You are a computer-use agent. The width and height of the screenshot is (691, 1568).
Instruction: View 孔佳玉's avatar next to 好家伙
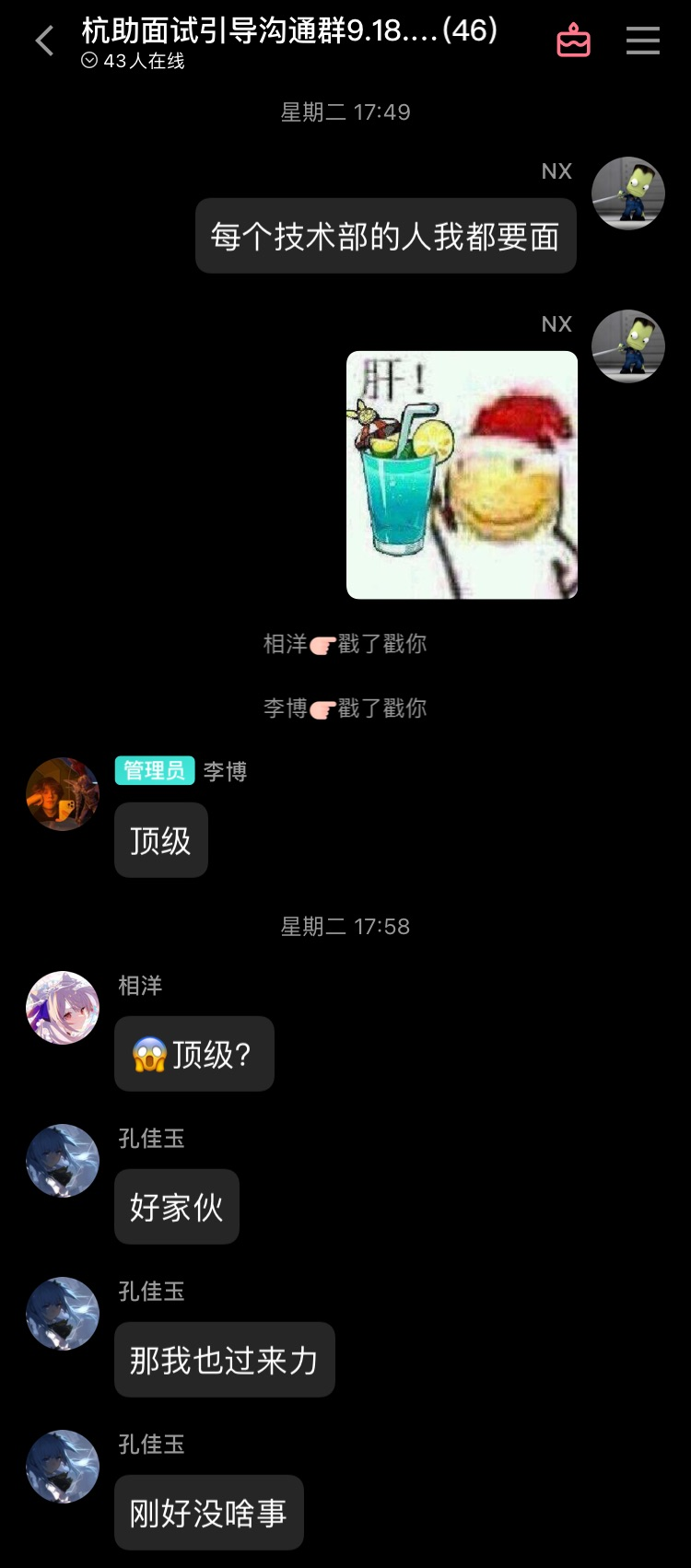[x=63, y=1161]
